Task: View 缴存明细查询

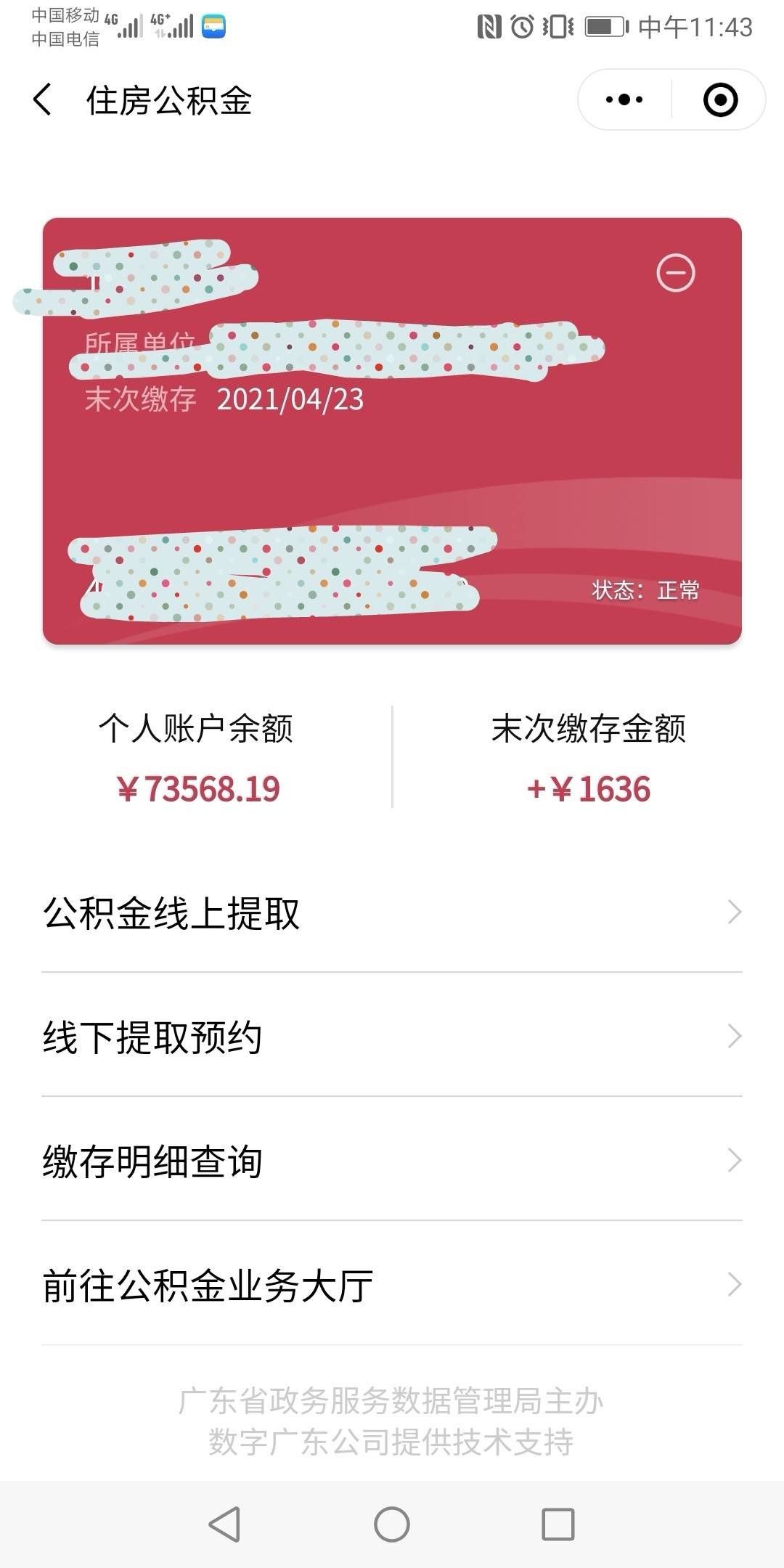Action: point(392,1161)
